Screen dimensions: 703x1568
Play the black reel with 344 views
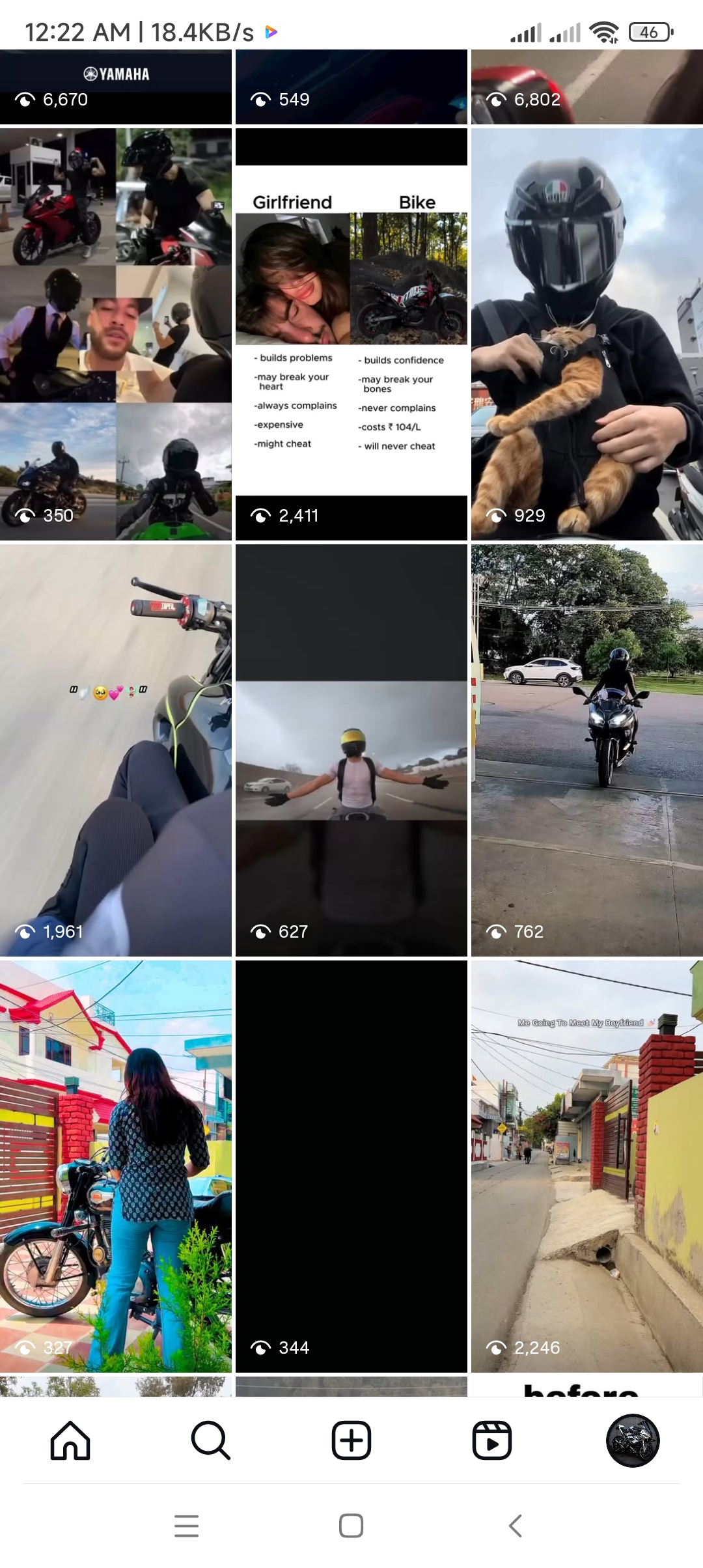coord(351,1166)
